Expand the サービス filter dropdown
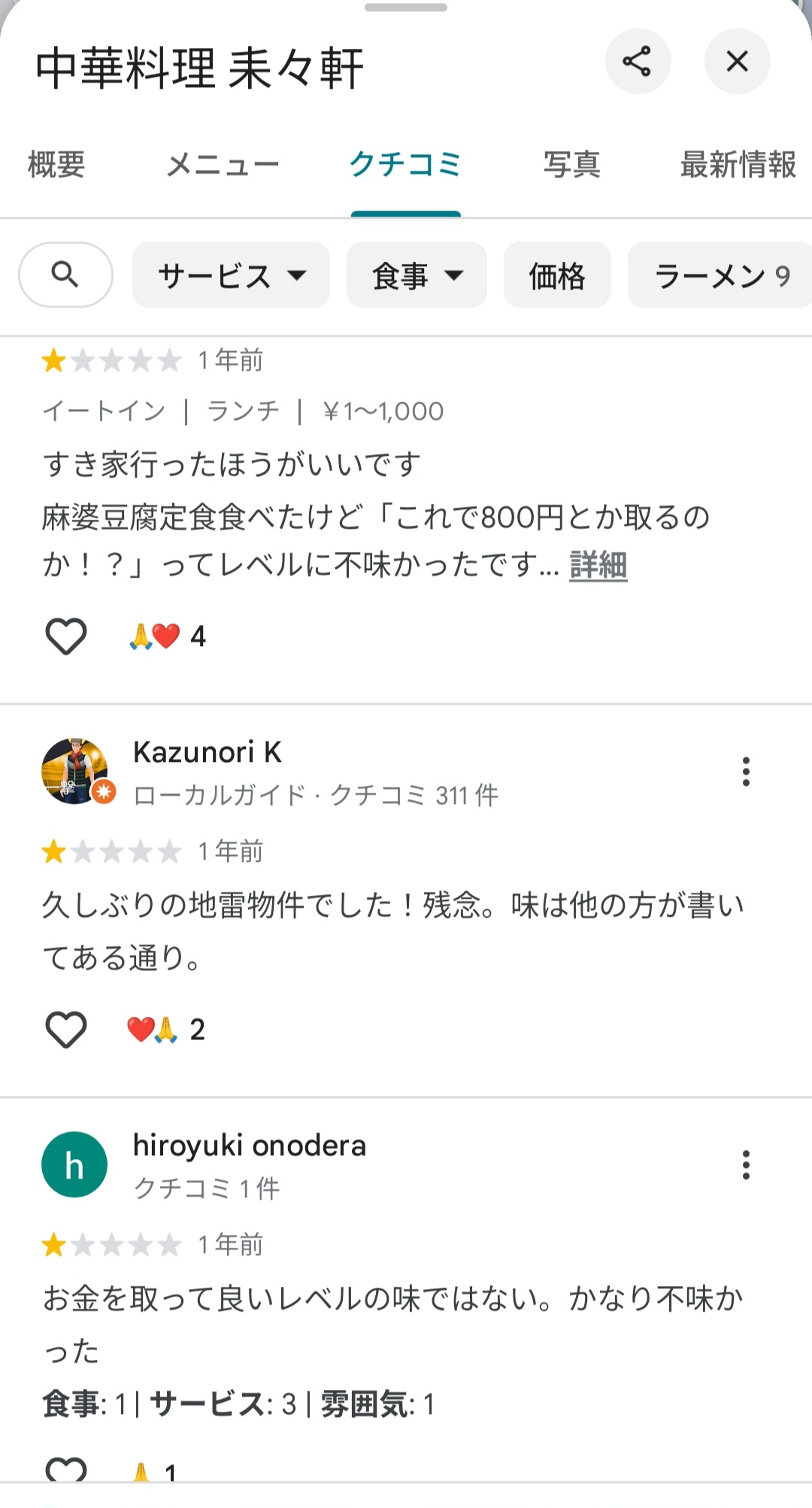 coord(232,275)
